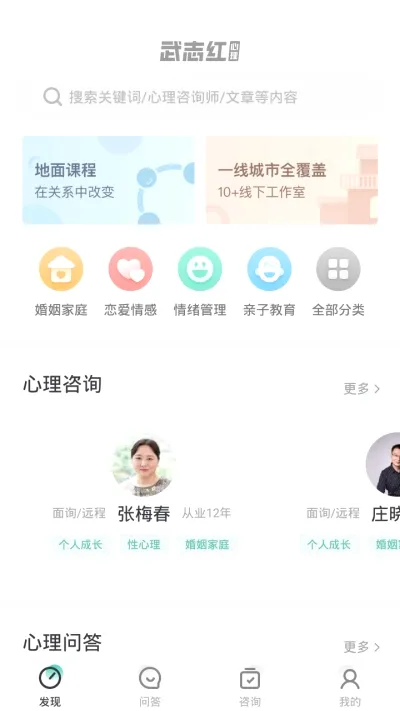Open counselor 张梅春's profile card
The width and height of the screenshot is (400, 711).
click(x=142, y=494)
